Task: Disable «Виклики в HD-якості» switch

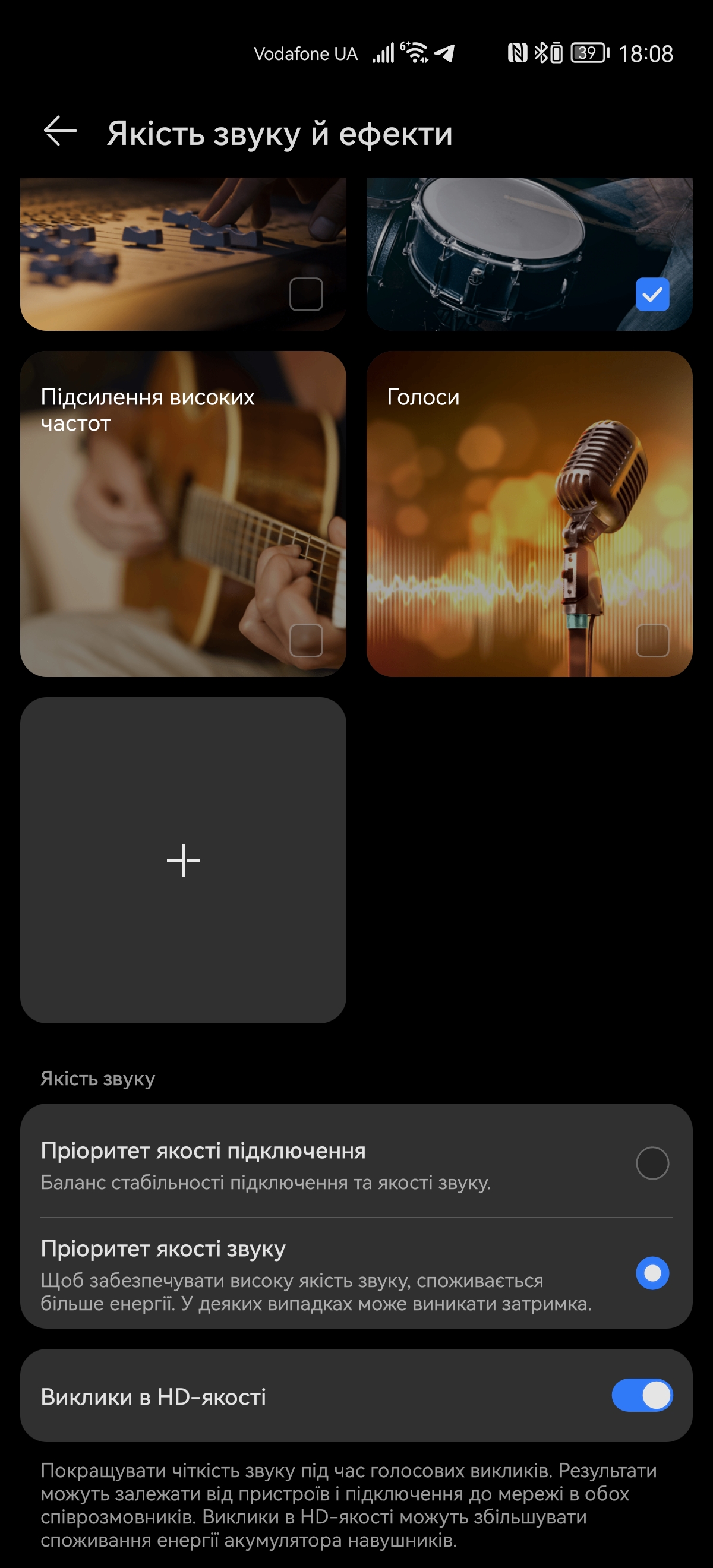Action: pyautogui.click(x=642, y=1395)
